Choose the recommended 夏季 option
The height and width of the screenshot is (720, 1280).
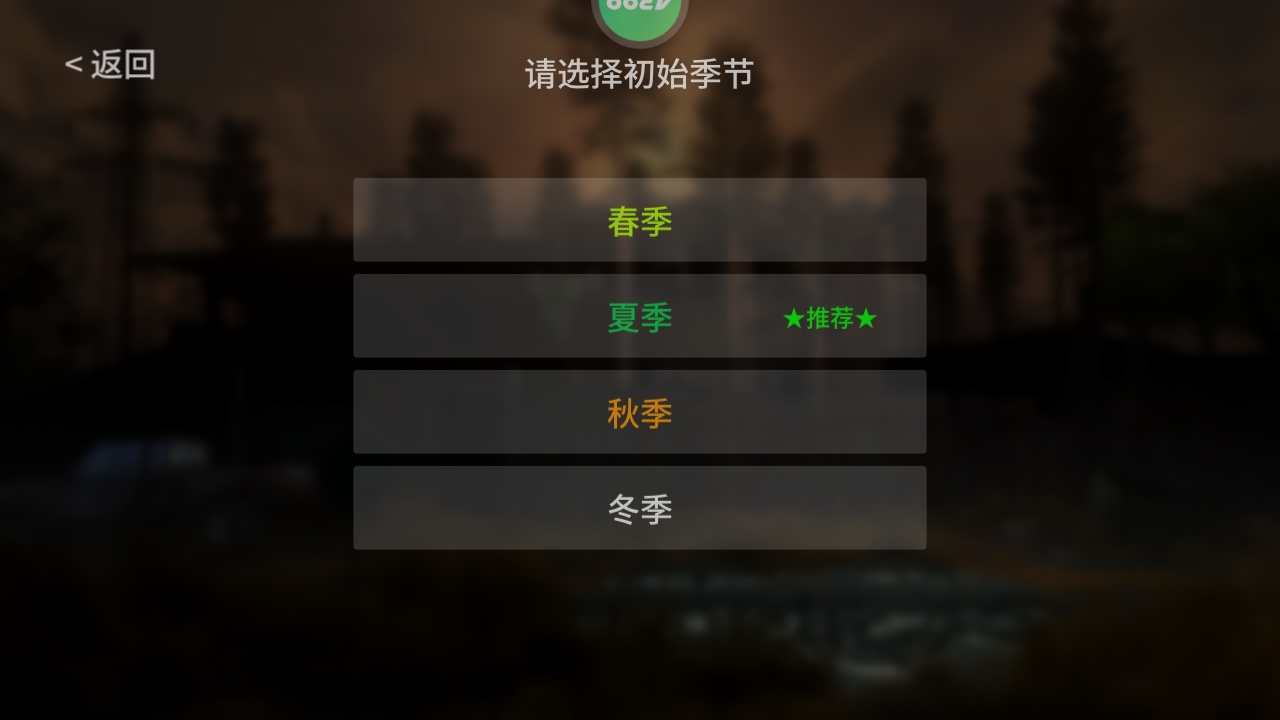tap(639, 316)
